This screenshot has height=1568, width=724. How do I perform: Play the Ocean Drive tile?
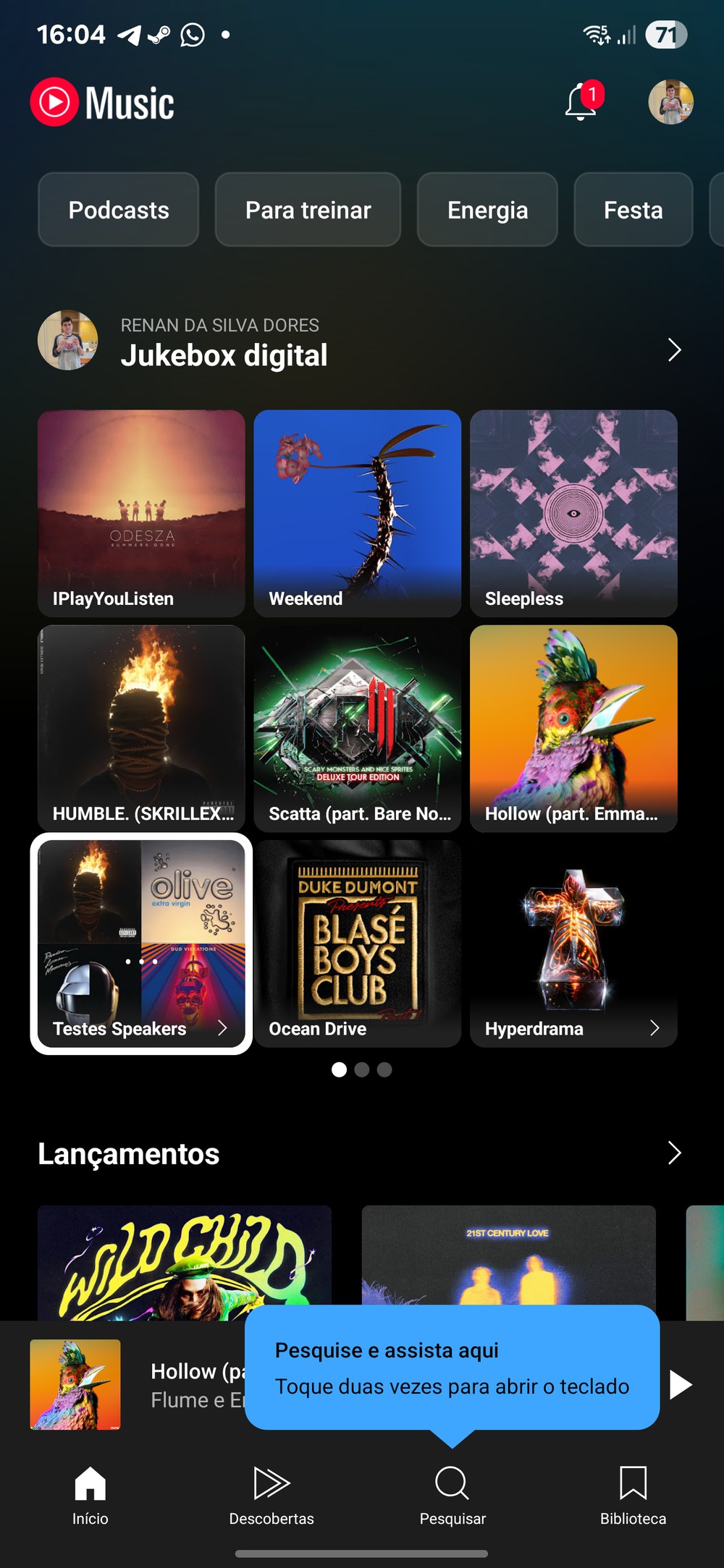click(x=357, y=944)
